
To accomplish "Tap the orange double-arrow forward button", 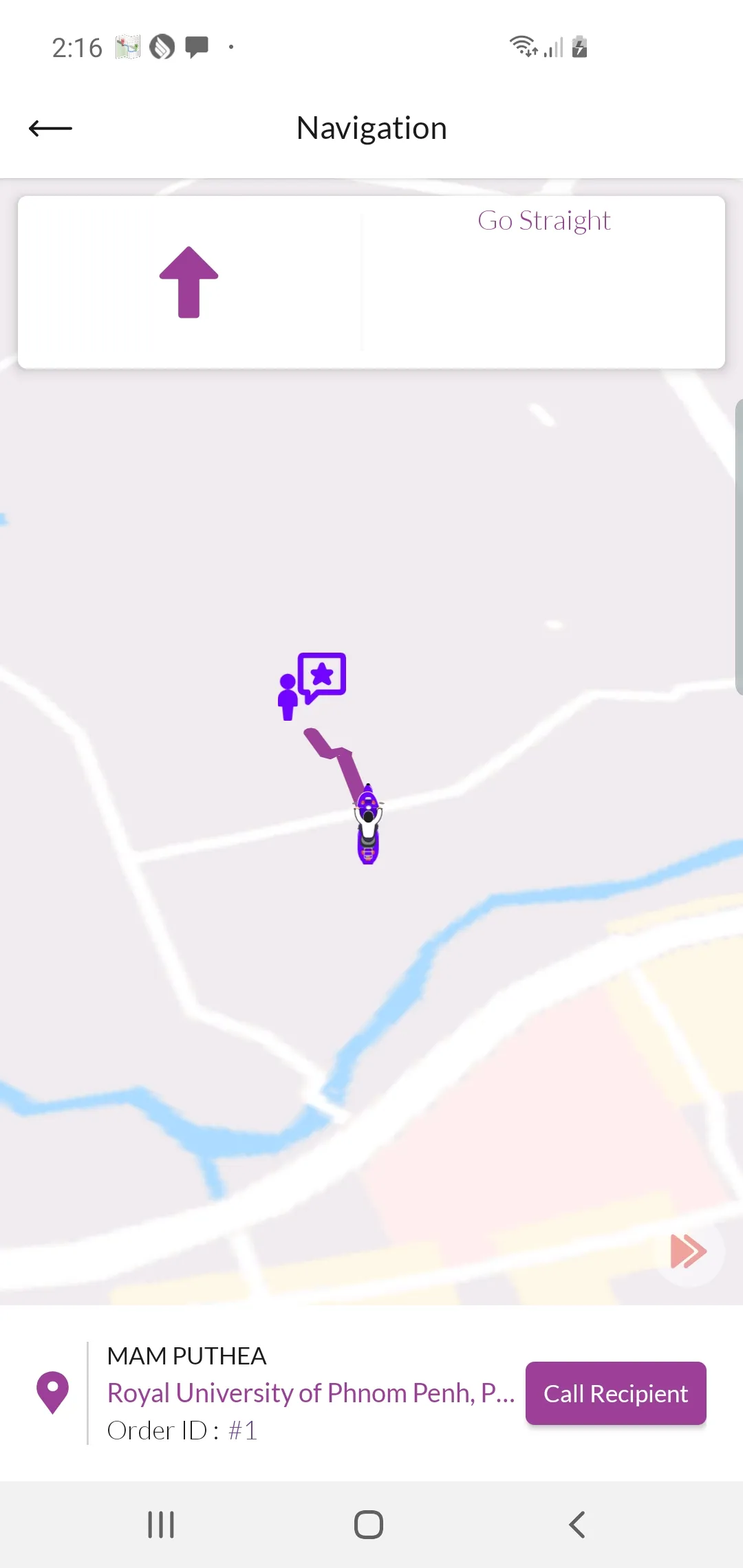I will pos(688,1251).
